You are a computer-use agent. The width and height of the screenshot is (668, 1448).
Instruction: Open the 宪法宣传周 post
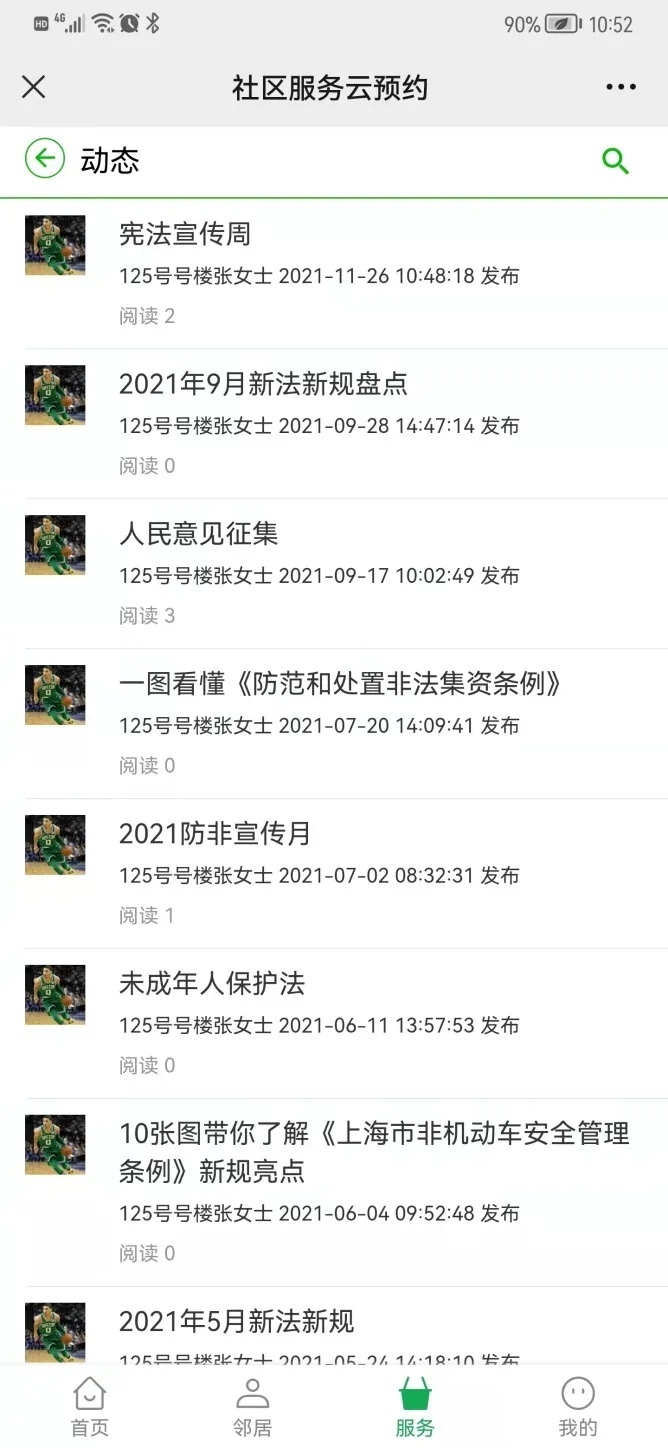pos(185,234)
